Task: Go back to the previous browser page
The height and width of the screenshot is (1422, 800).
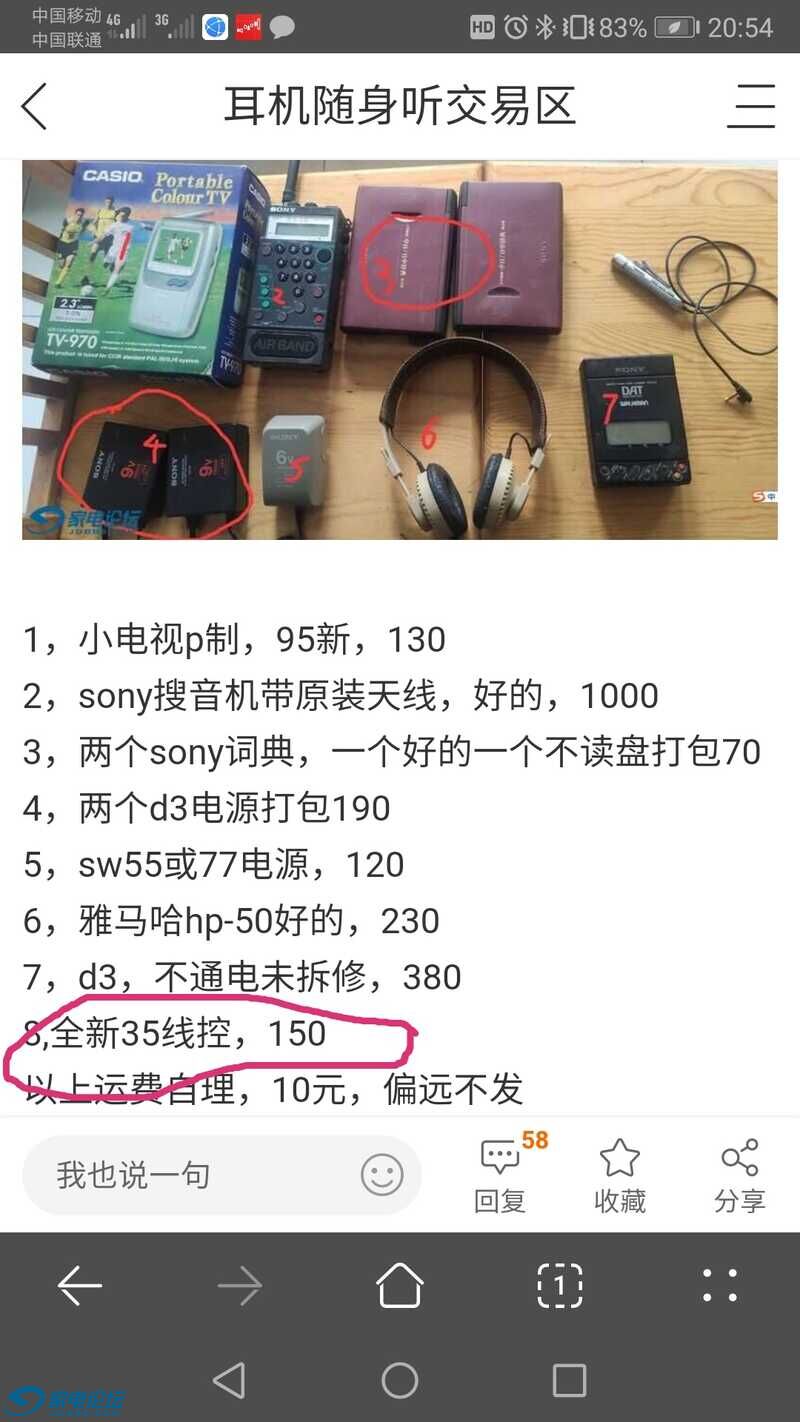Action: click(x=80, y=1286)
